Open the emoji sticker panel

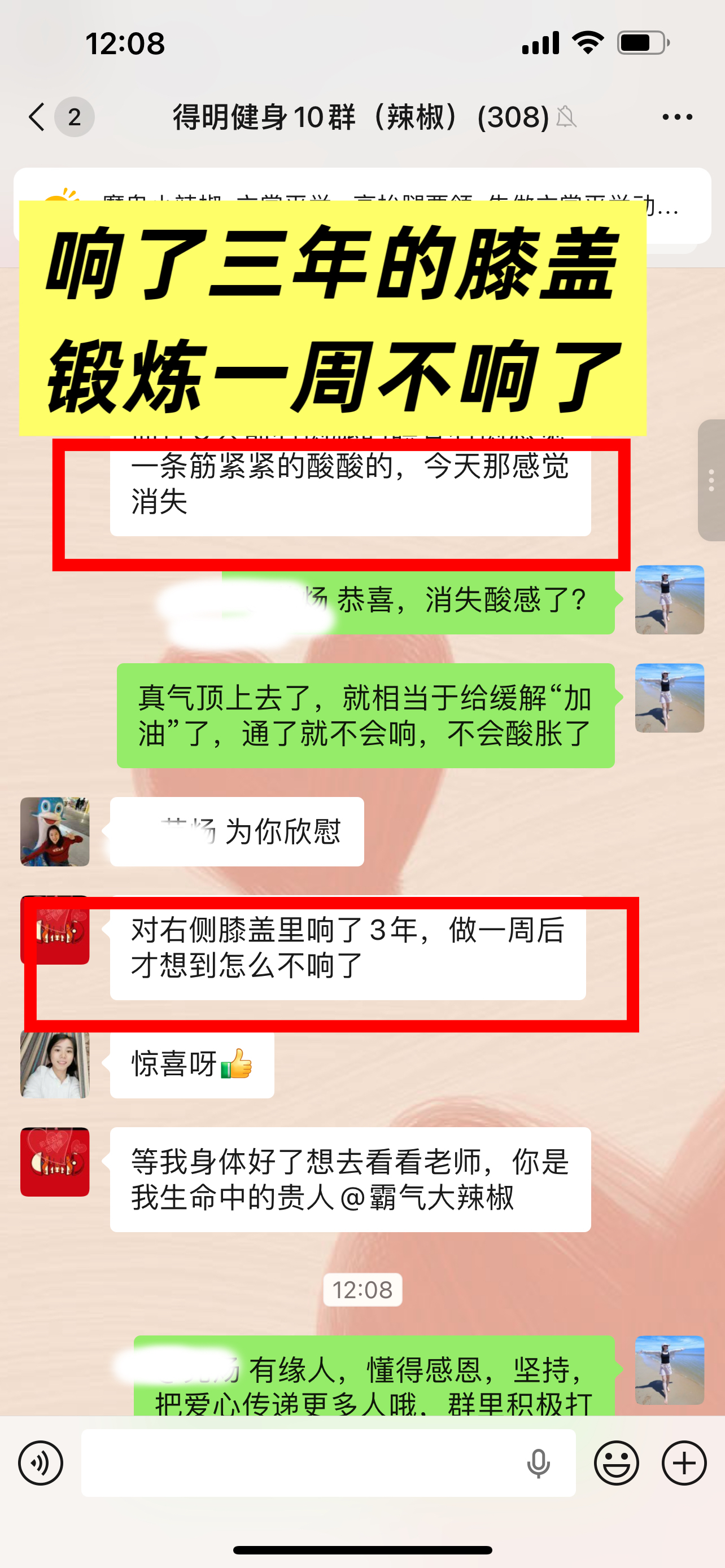tap(616, 1462)
